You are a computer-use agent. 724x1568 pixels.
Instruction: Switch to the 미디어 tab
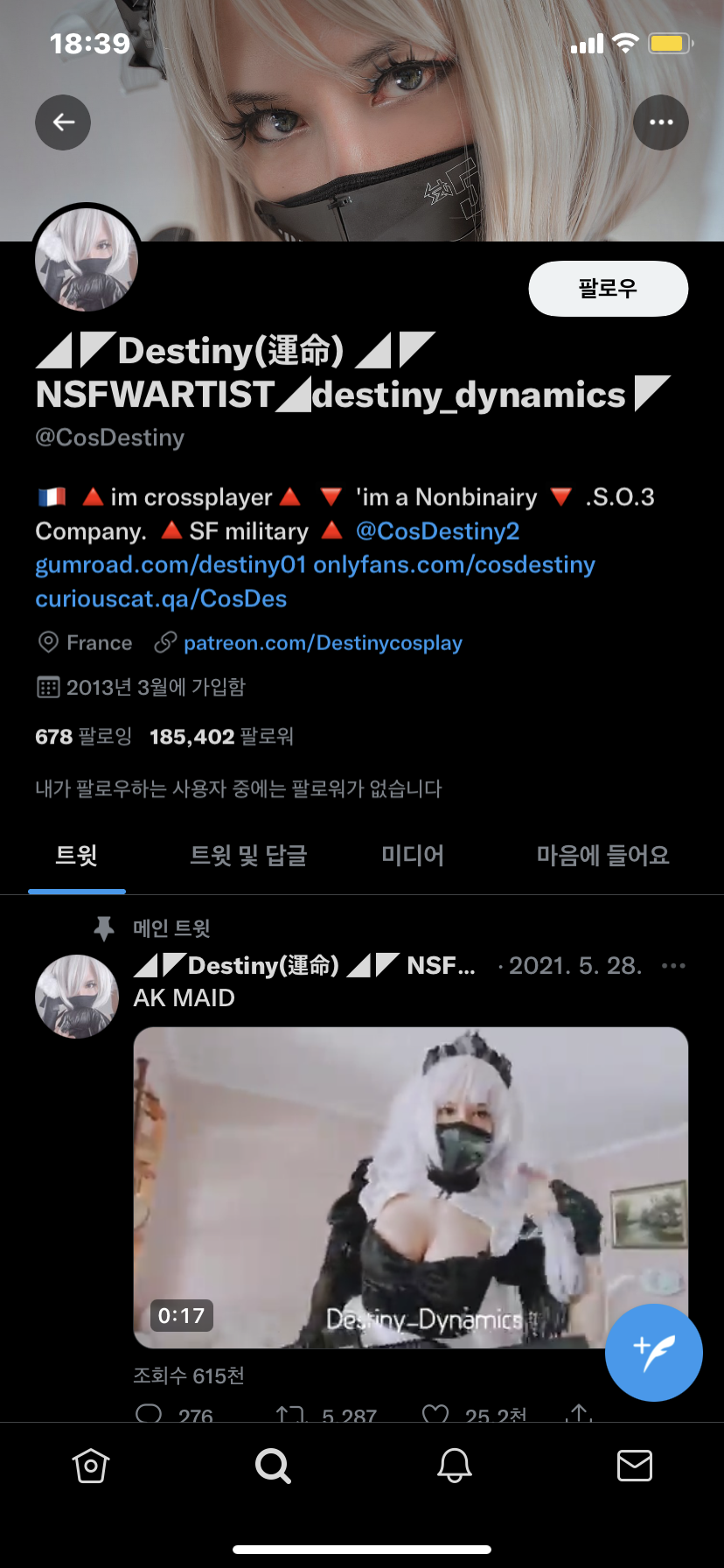point(413,855)
